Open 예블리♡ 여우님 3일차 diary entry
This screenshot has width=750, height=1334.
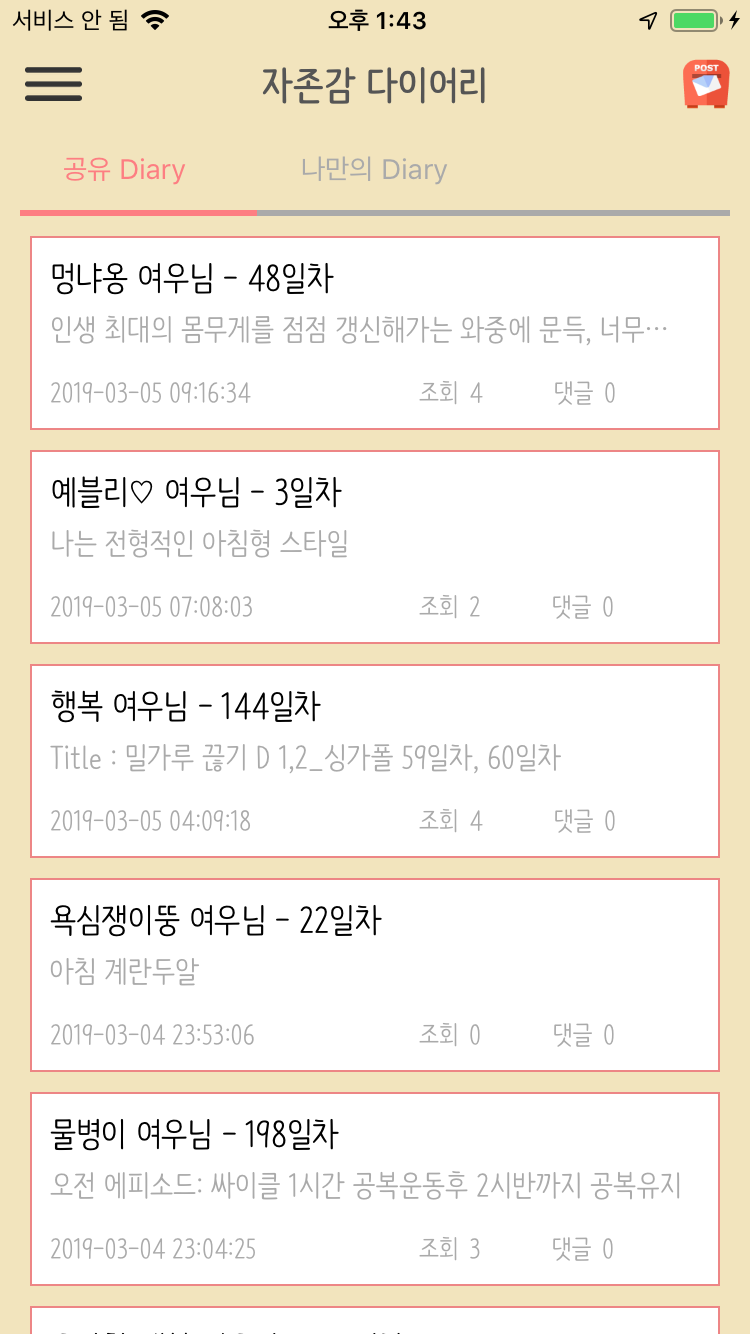coord(375,547)
